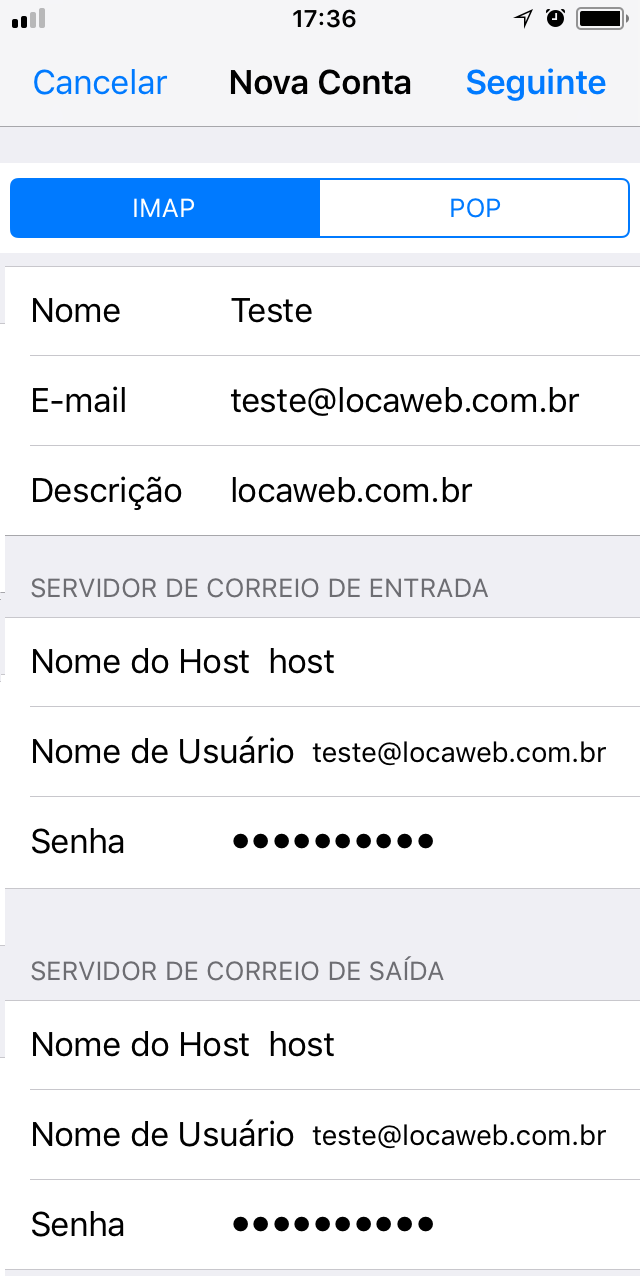
Task: Edit incoming server Nome de Usuário field
Action: click(320, 752)
